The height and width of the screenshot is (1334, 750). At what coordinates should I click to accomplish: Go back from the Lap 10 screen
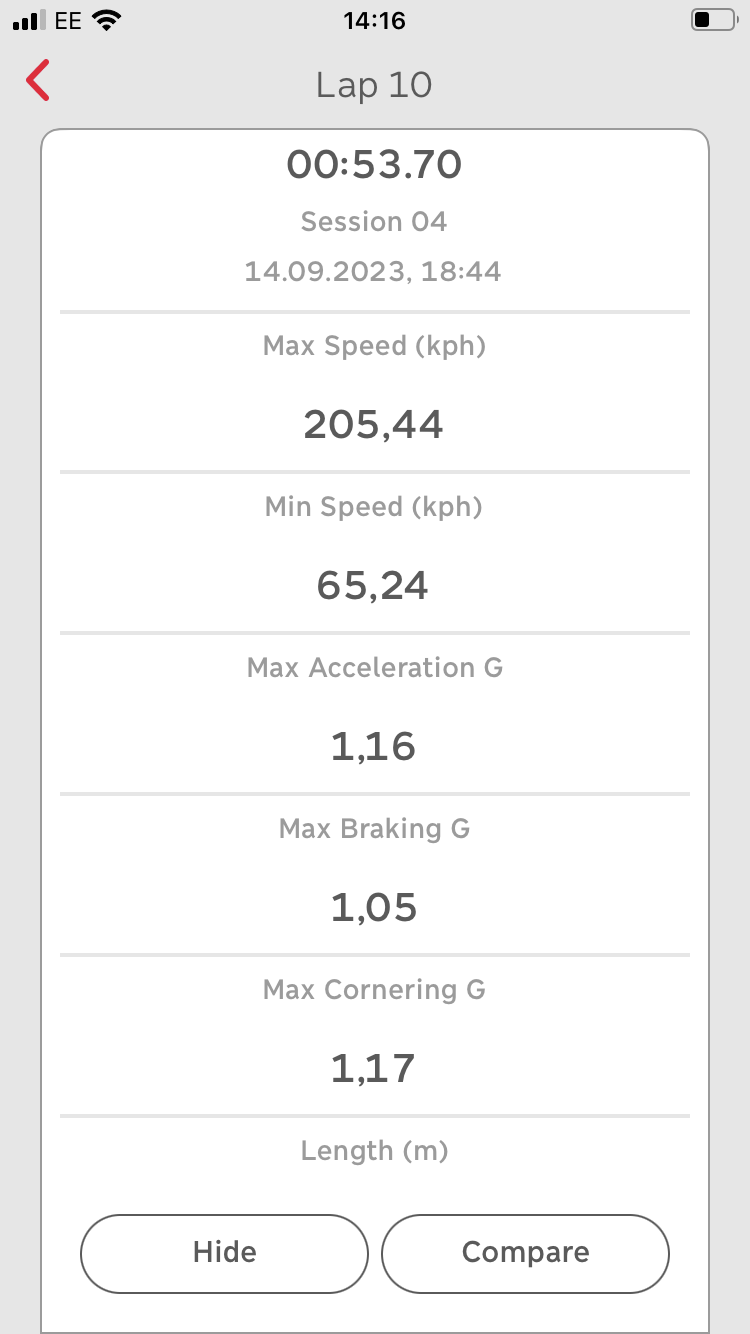[38, 81]
